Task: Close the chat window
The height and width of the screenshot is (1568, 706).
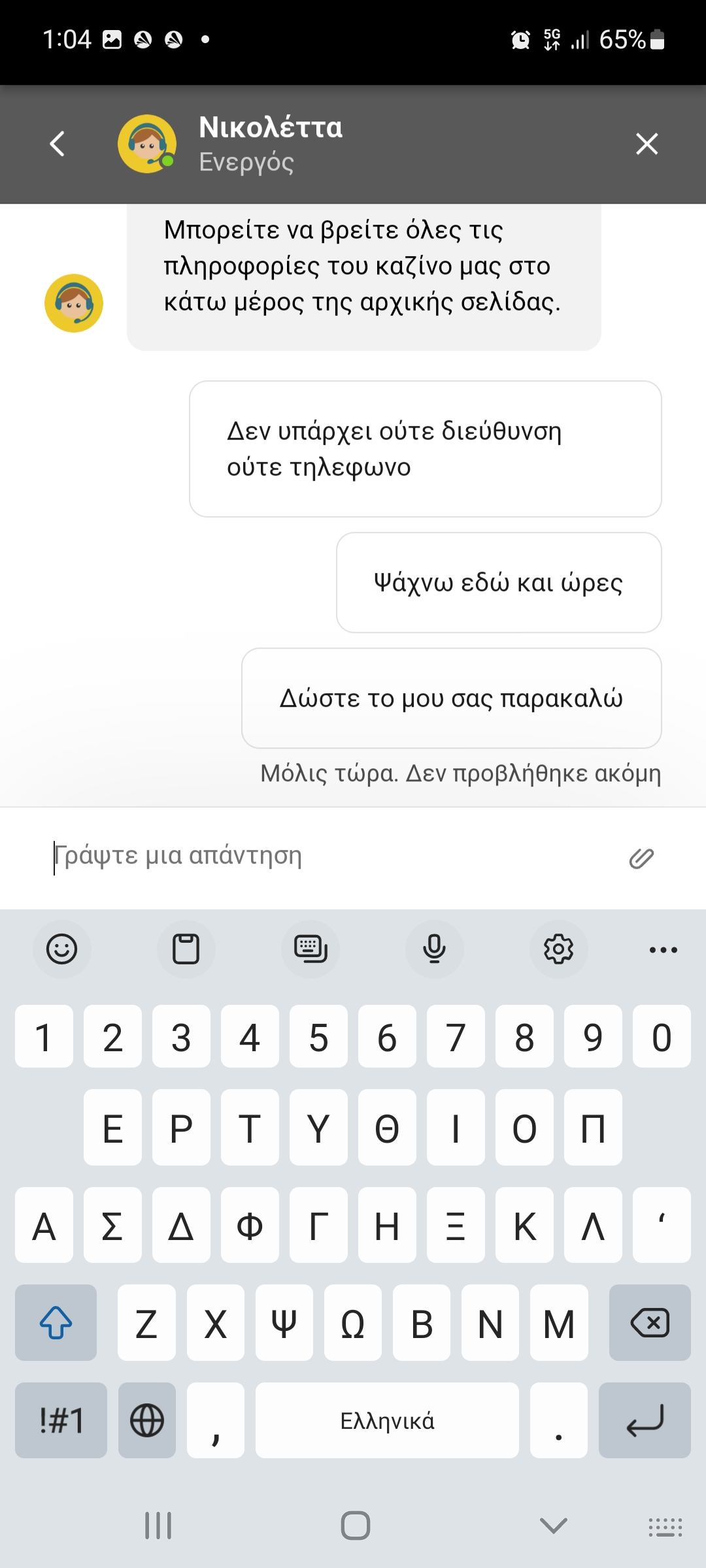Action: pos(647,144)
